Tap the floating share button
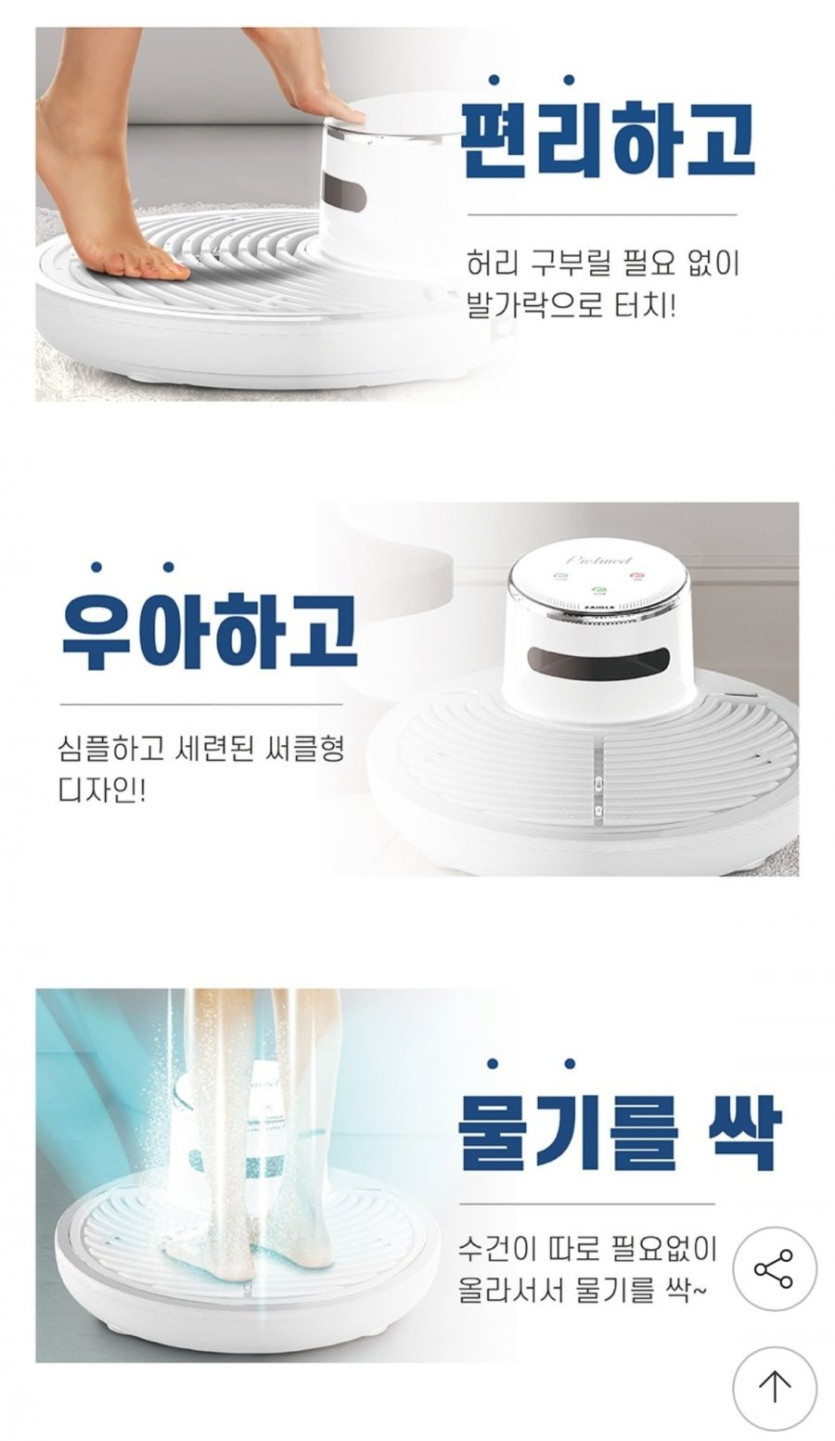The height and width of the screenshot is (1441, 835). [x=774, y=1268]
